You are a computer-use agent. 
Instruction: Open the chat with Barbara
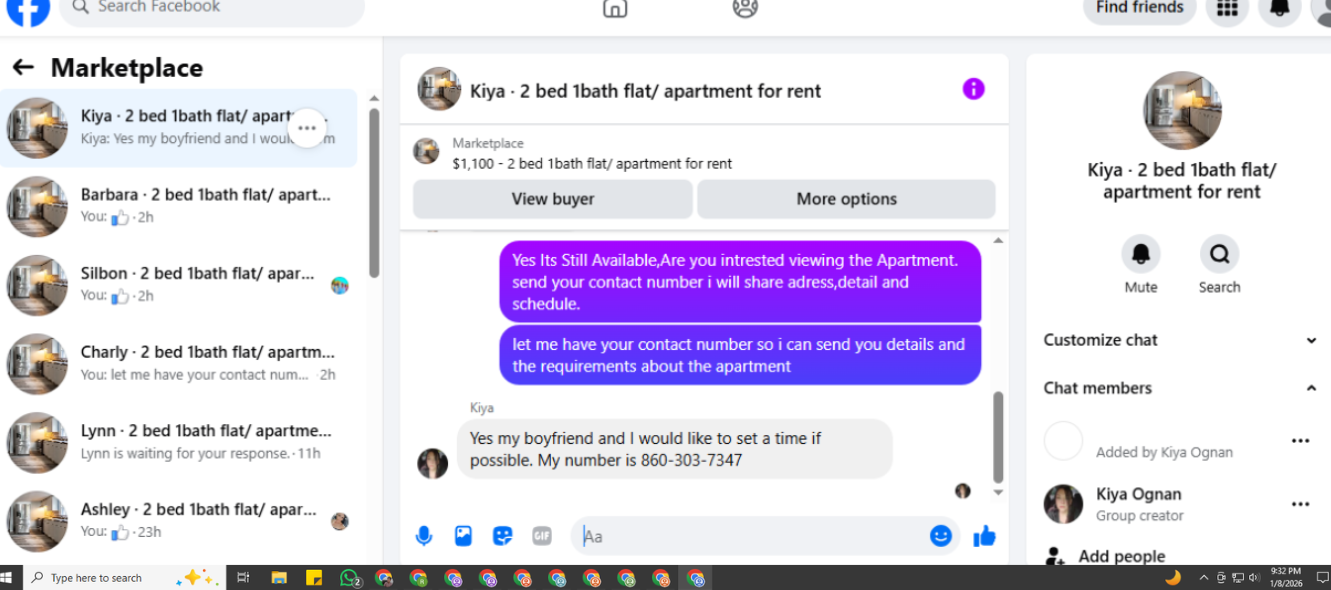point(179,206)
